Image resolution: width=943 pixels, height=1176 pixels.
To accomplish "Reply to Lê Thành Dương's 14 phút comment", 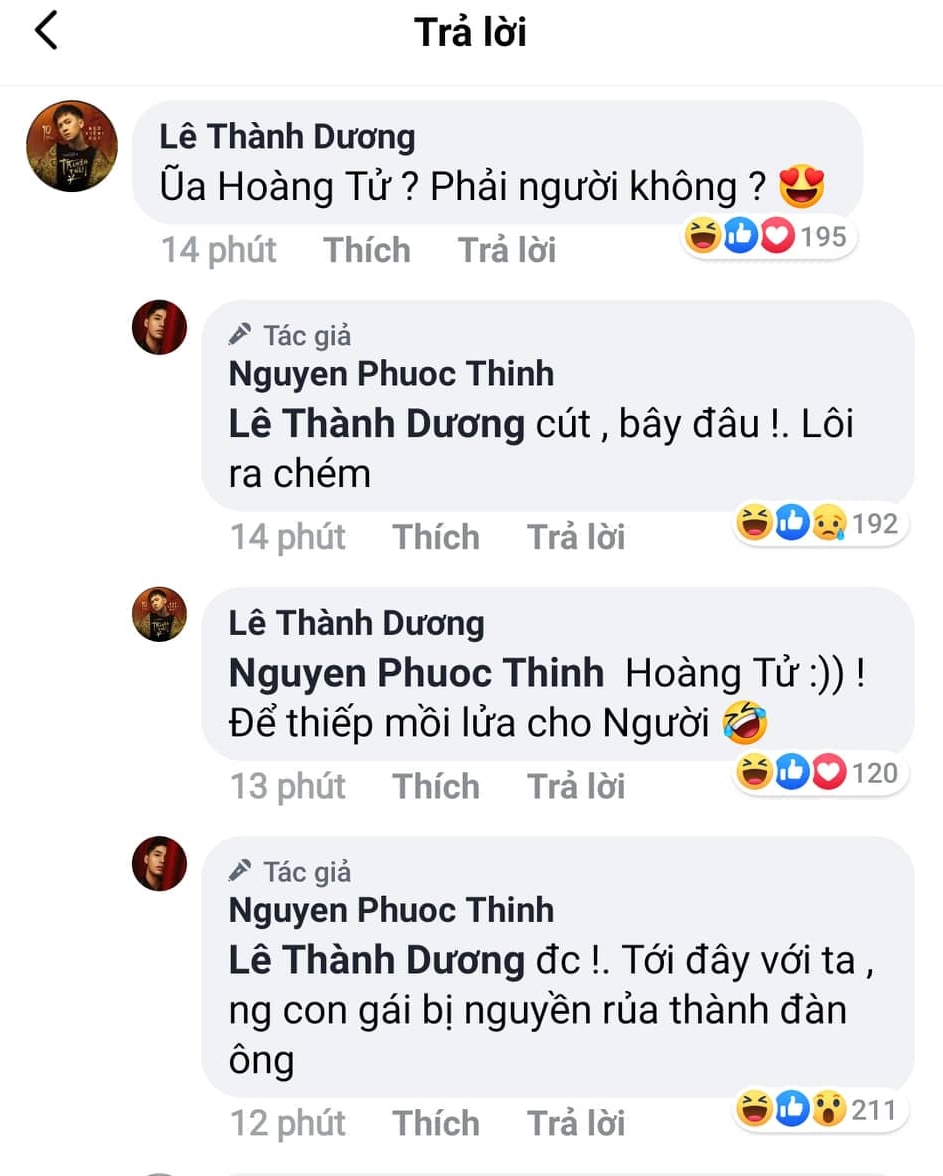I will [x=506, y=250].
